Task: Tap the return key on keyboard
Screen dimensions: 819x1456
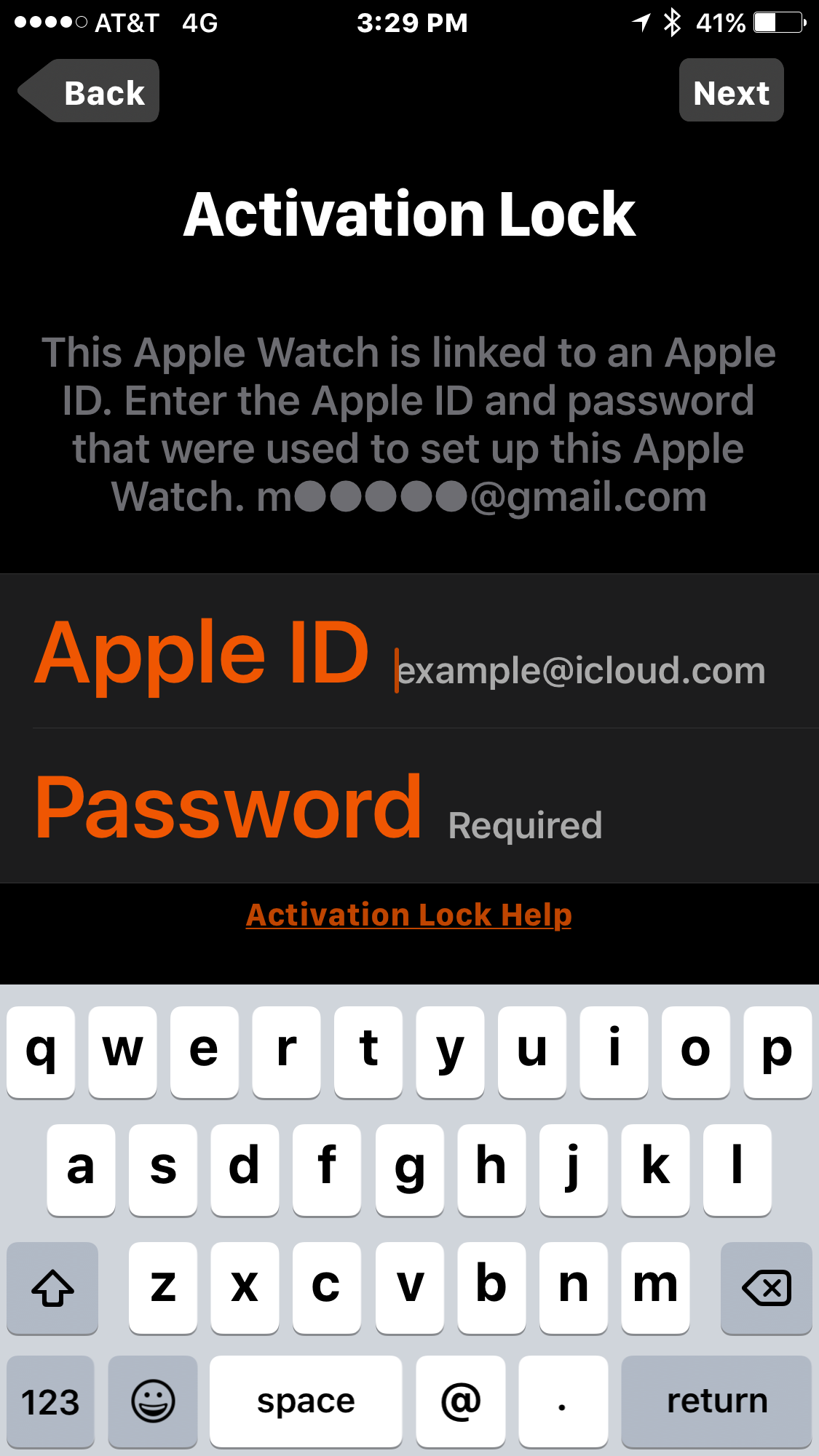Action: pos(716,1401)
